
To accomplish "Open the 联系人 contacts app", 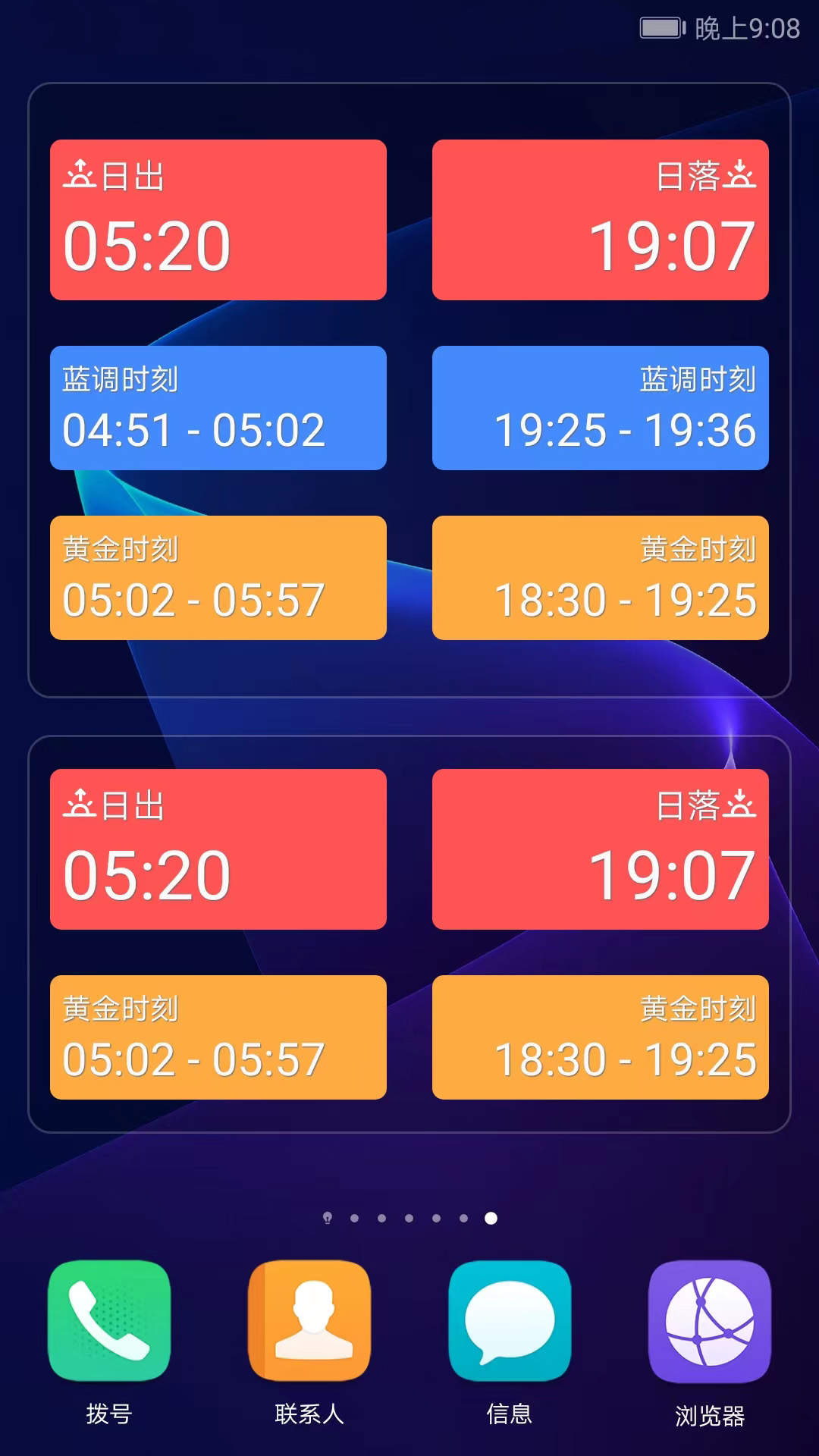I will coord(309,1321).
